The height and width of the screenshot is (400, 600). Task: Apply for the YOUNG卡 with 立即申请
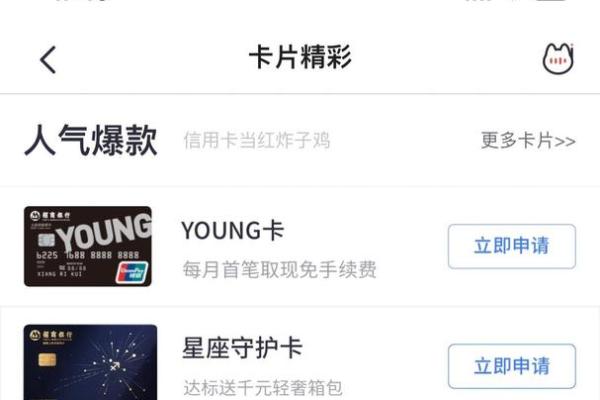(x=511, y=247)
